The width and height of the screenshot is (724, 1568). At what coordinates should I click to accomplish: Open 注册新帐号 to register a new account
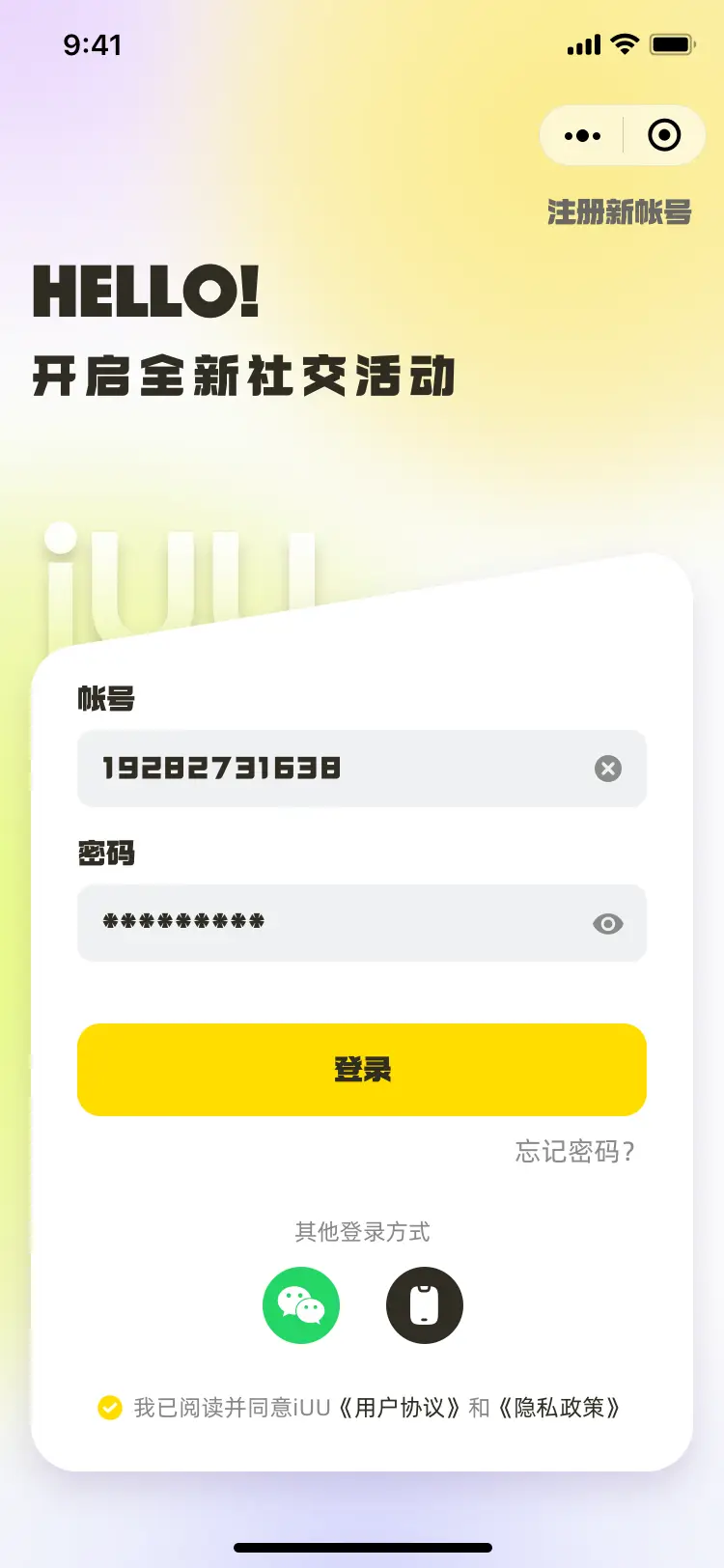click(x=619, y=212)
